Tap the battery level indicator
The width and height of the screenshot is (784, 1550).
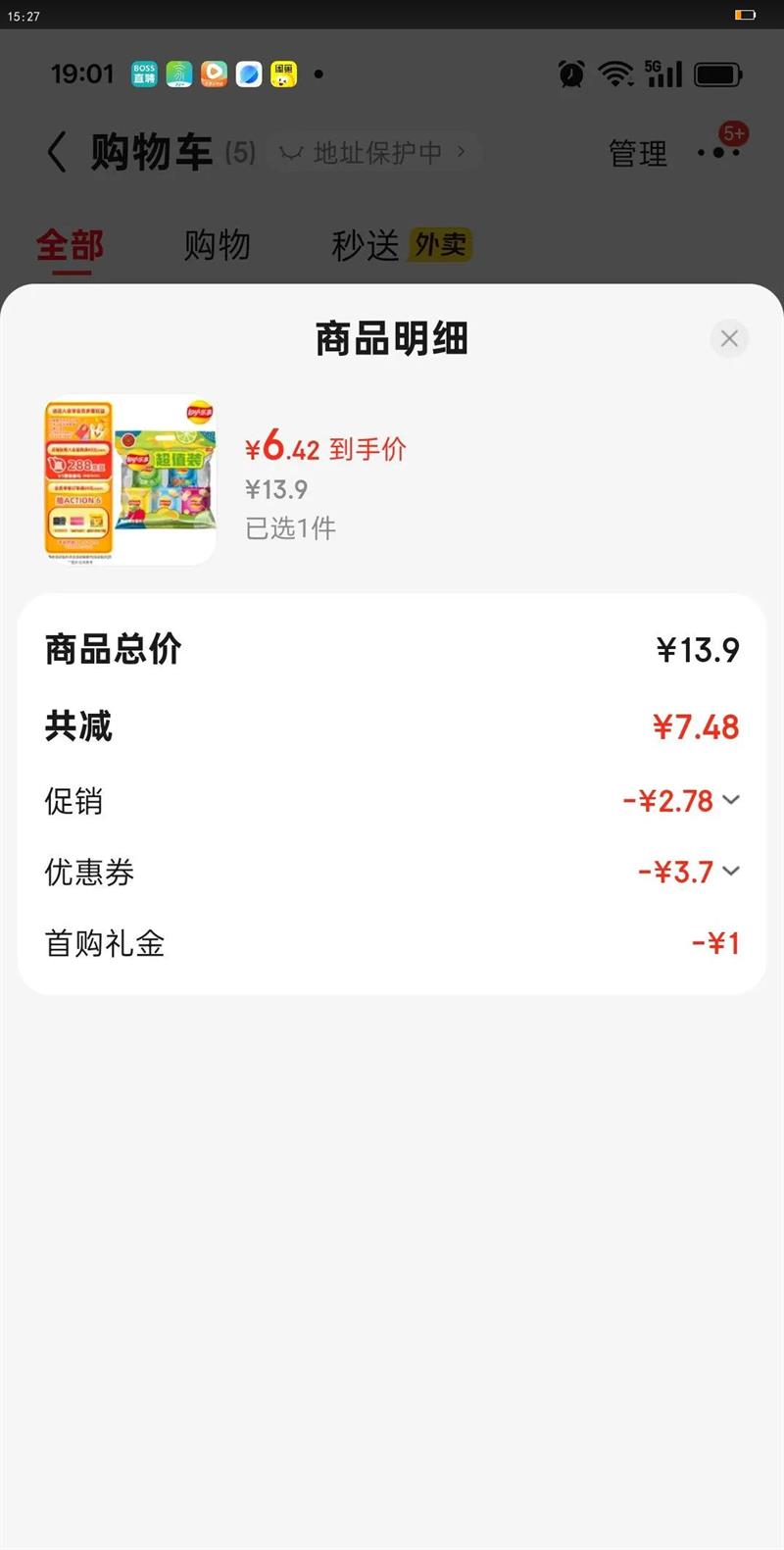[716, 74]
